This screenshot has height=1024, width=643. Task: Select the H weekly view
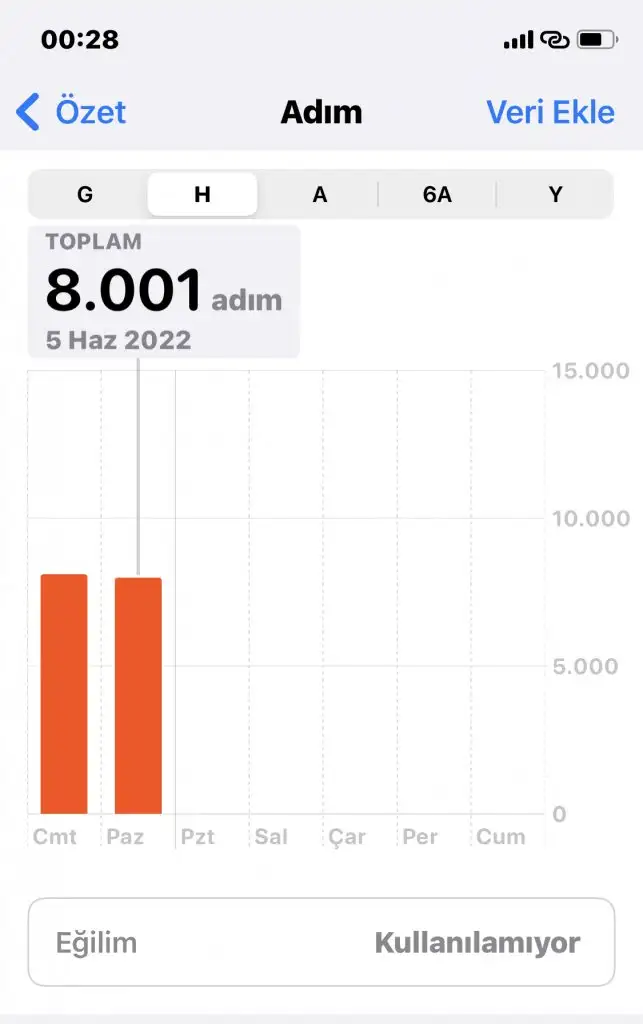coord(202,195)
